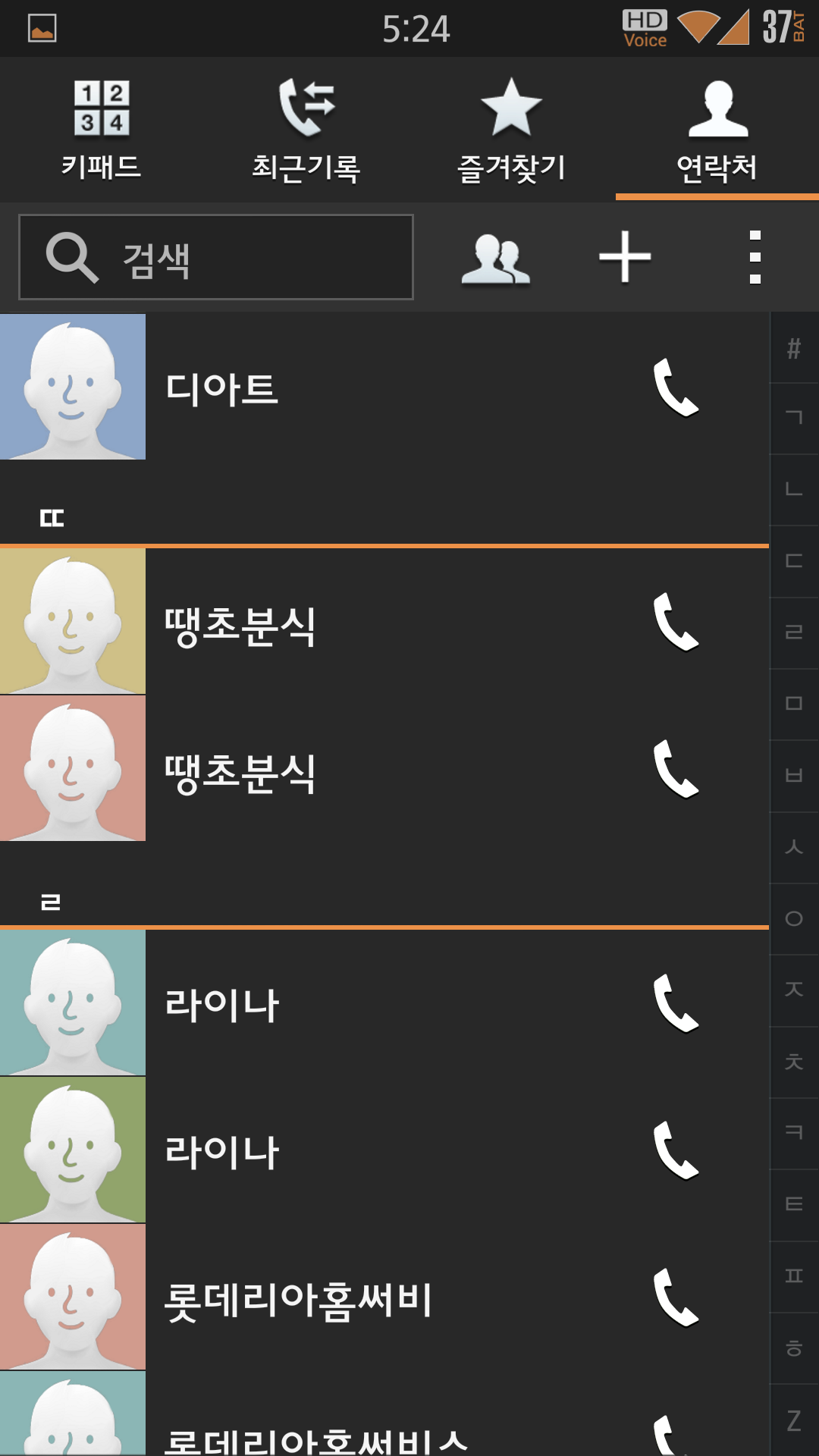
Task: Jump to # in the index bar
Action: click(x=794, y=349)
